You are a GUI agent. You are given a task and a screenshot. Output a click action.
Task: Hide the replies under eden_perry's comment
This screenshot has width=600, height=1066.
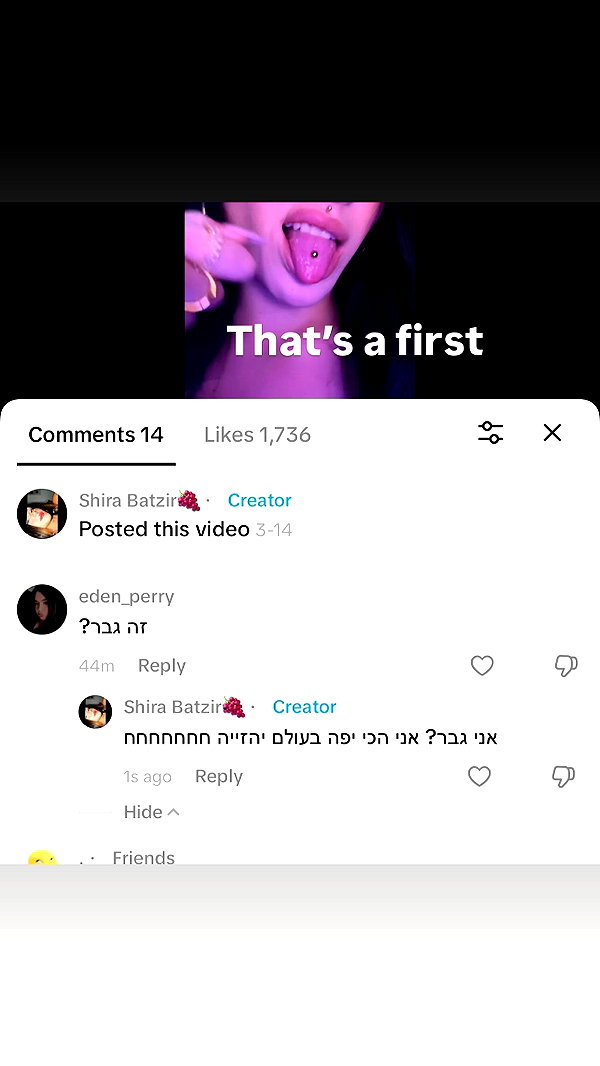click(151, 812)
